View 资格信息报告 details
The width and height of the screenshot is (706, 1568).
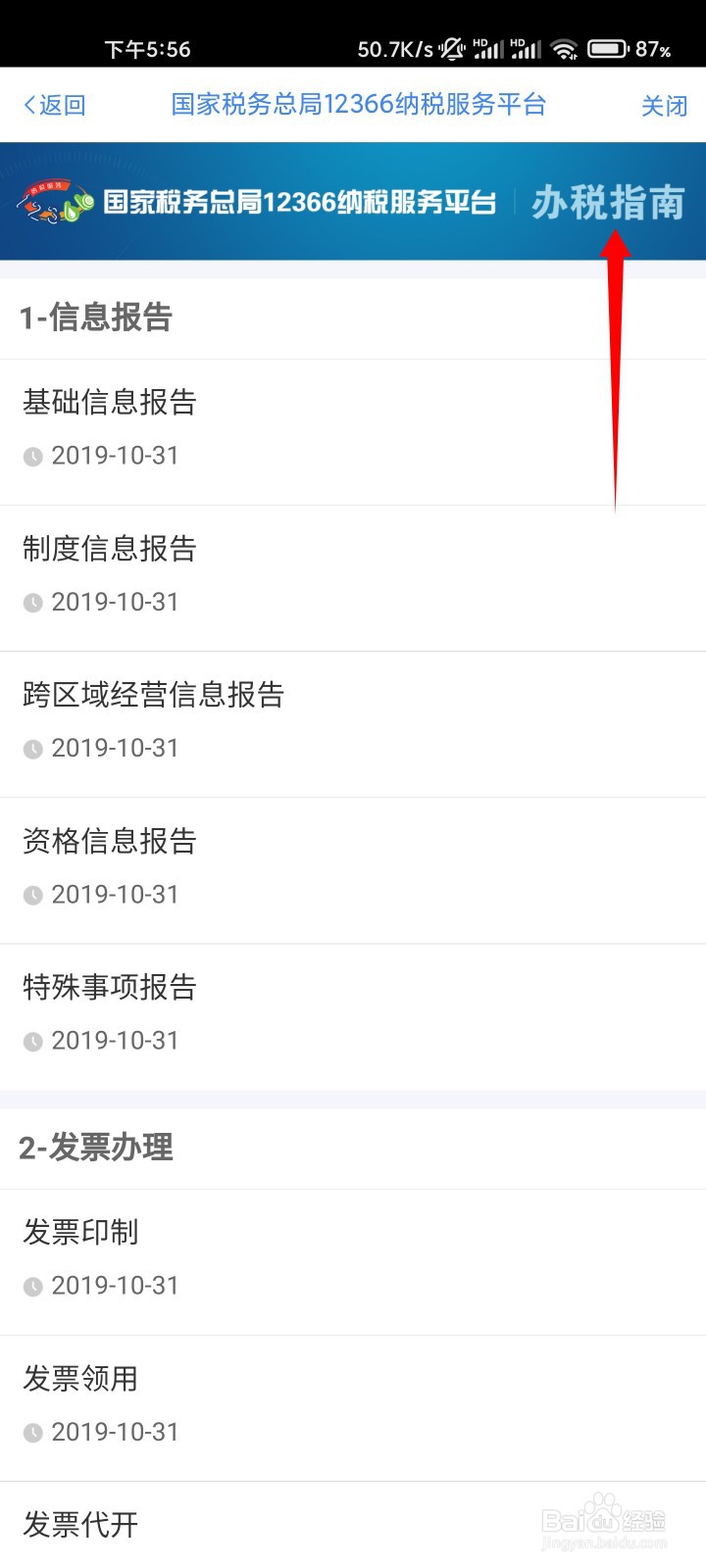[353, 870]
